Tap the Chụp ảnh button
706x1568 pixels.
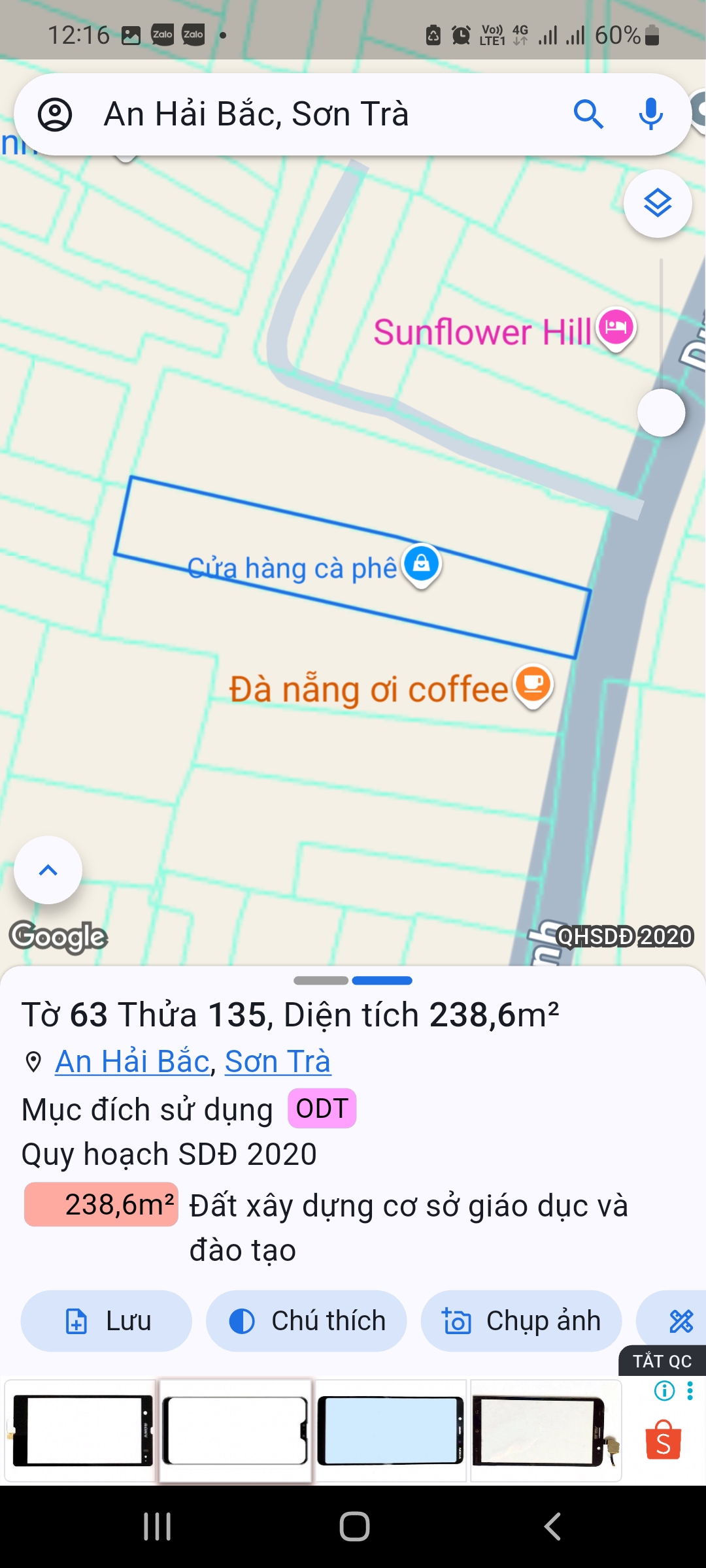pyautogui.click(x=521, y=1321)
